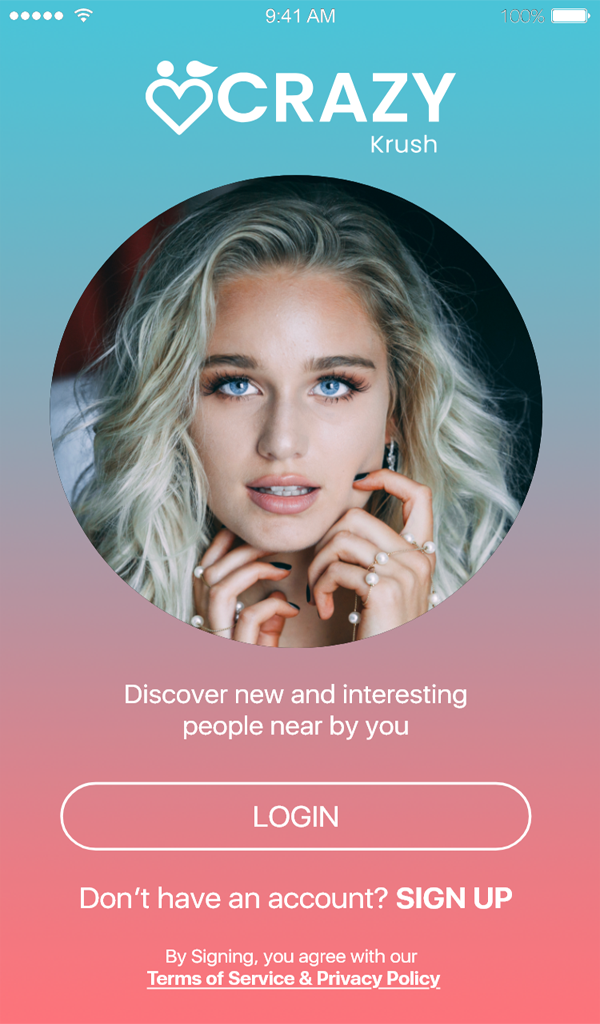Open Terms of Service & Privacy Policy
Screen dimensions: 600x1024
[293, 979]
